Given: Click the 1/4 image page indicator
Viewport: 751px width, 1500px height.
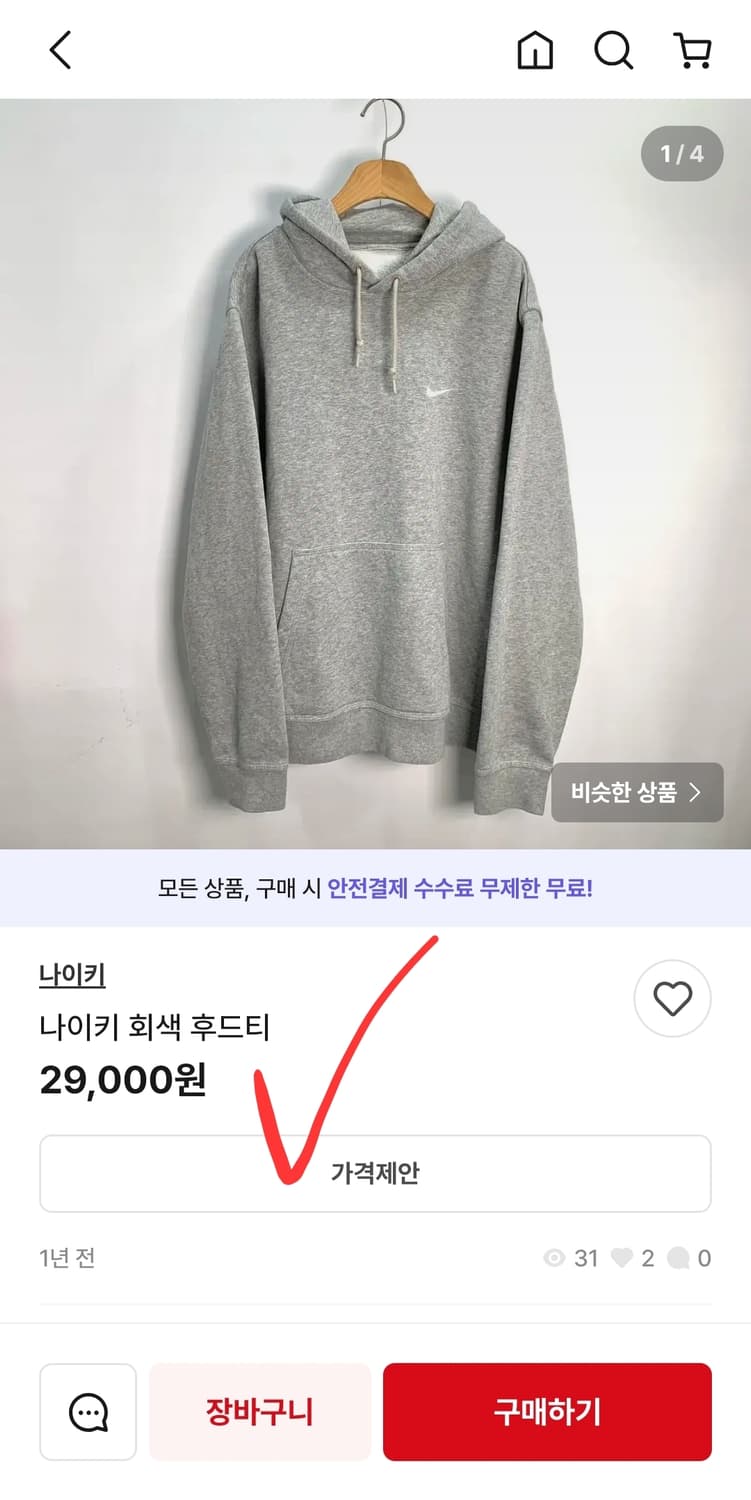Looking at the screenshot, I should [681, 154].
